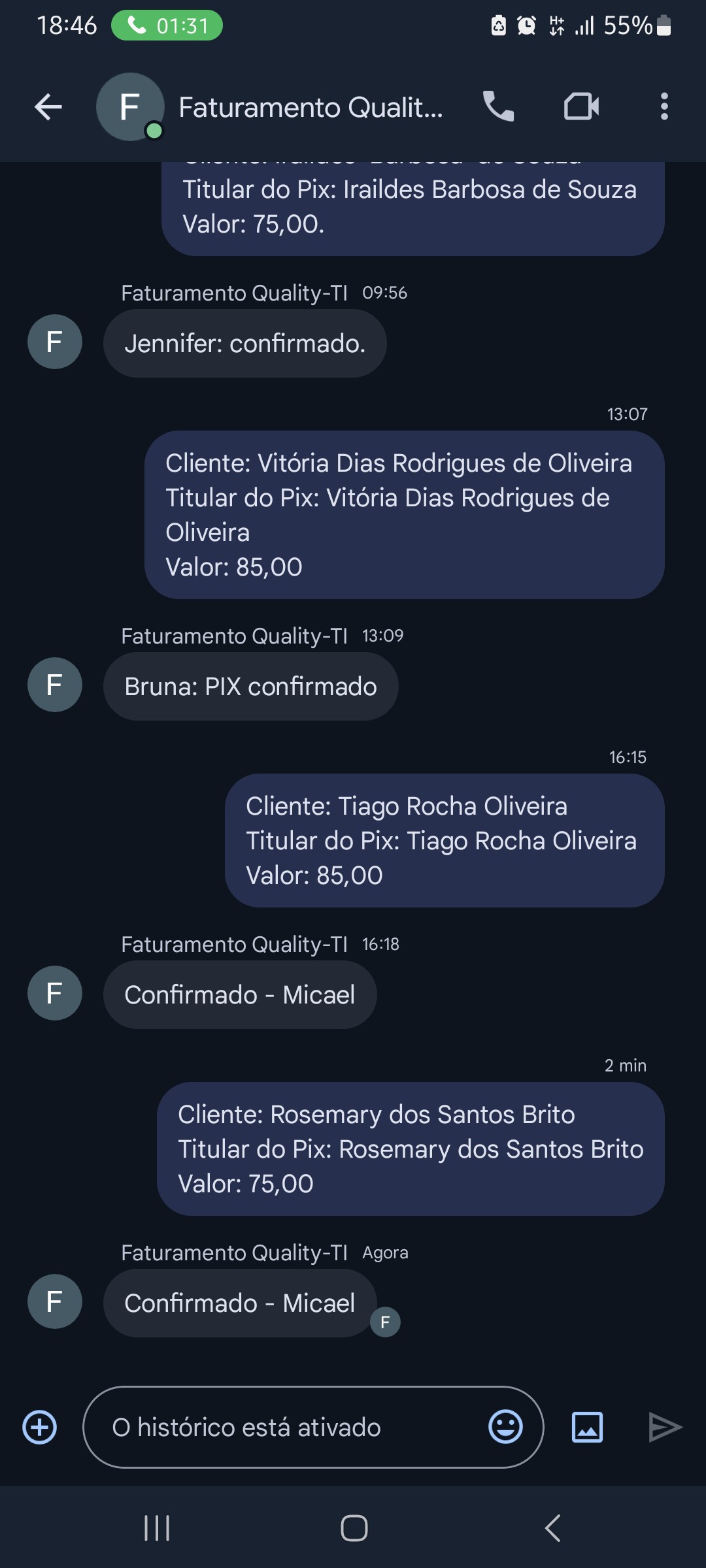Go back to the chat list
This screenshot has width=706, height=1568.
[x=48, y=107]
